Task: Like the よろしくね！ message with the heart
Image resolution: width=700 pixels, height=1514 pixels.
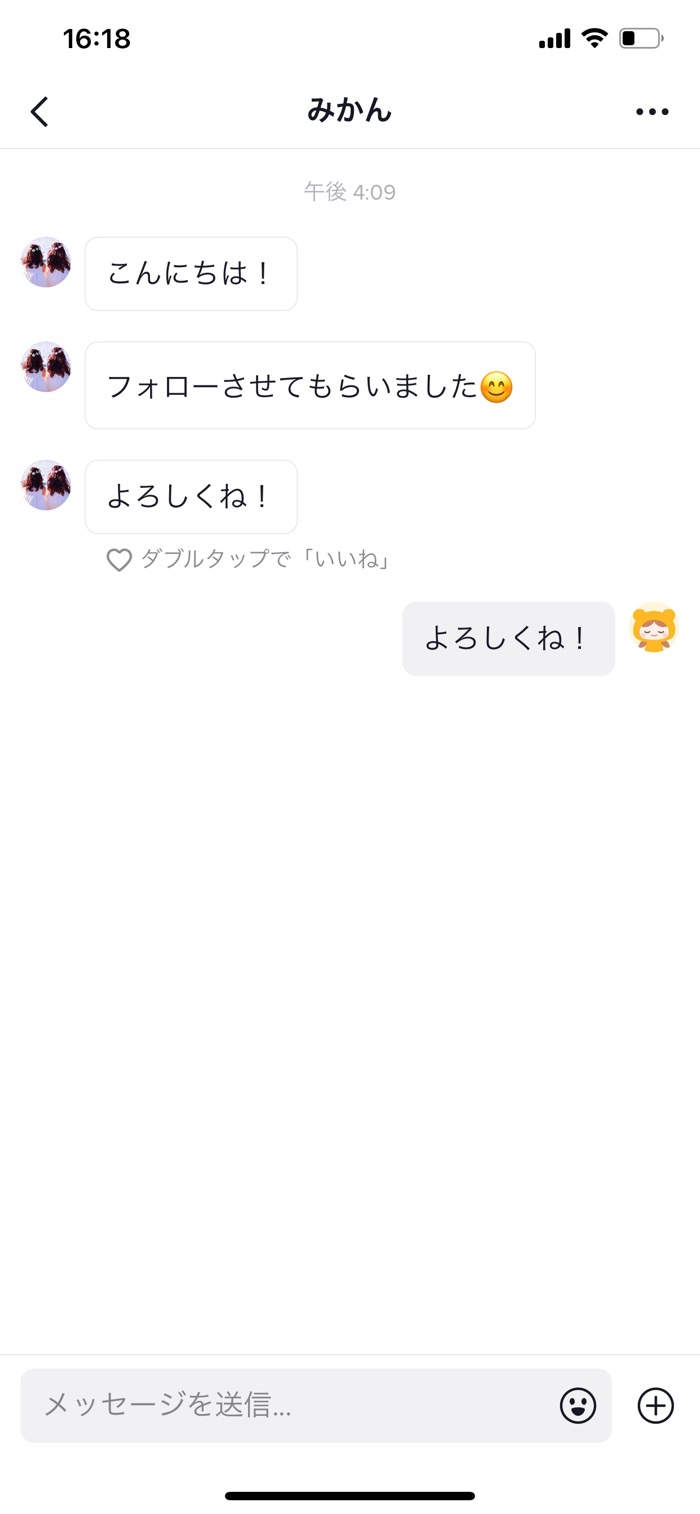Action: click(119, 560)
